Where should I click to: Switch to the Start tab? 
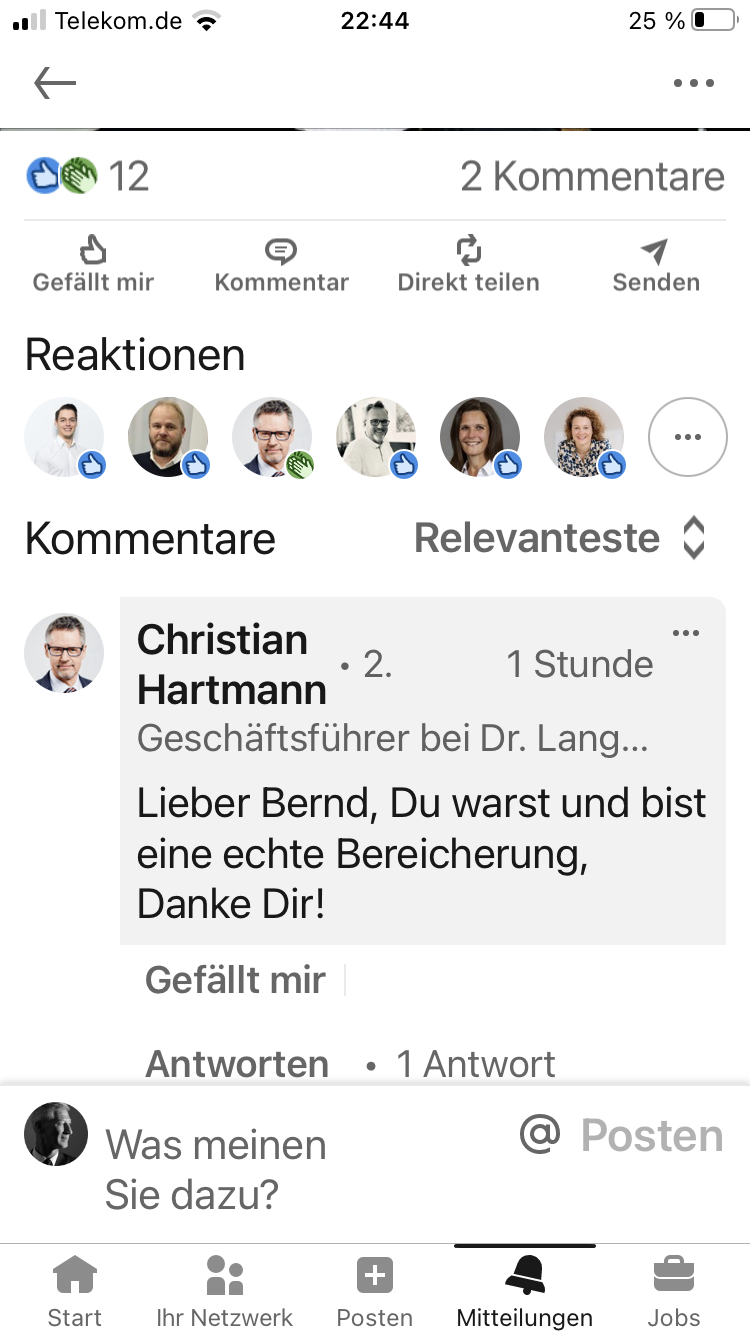point(75,1292)
